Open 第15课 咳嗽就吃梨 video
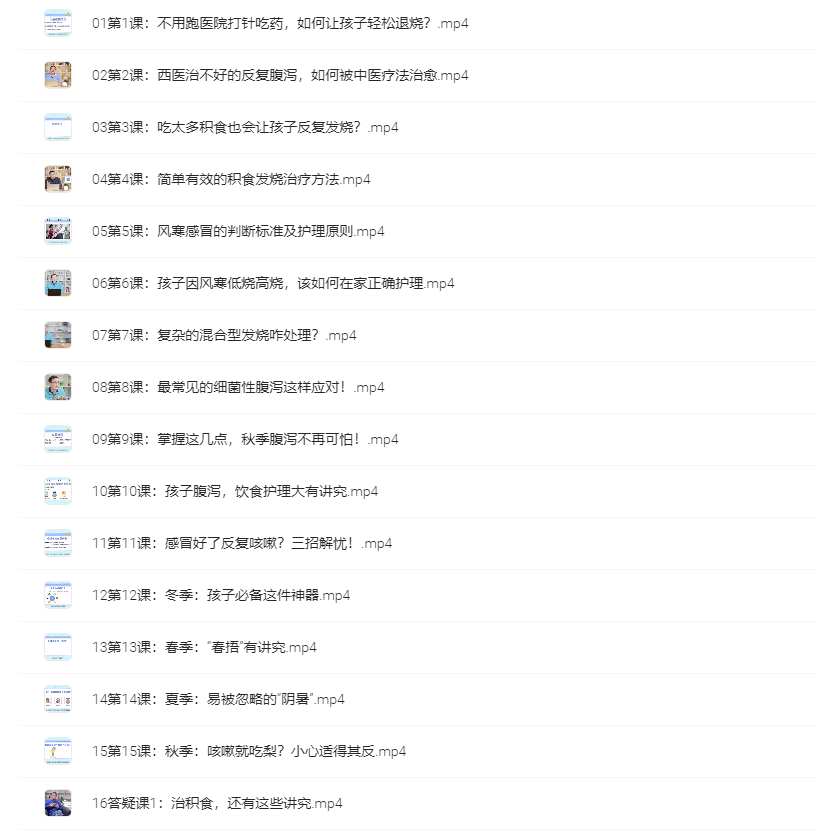This screenshot has width=815, height=830. coord(270,751)
